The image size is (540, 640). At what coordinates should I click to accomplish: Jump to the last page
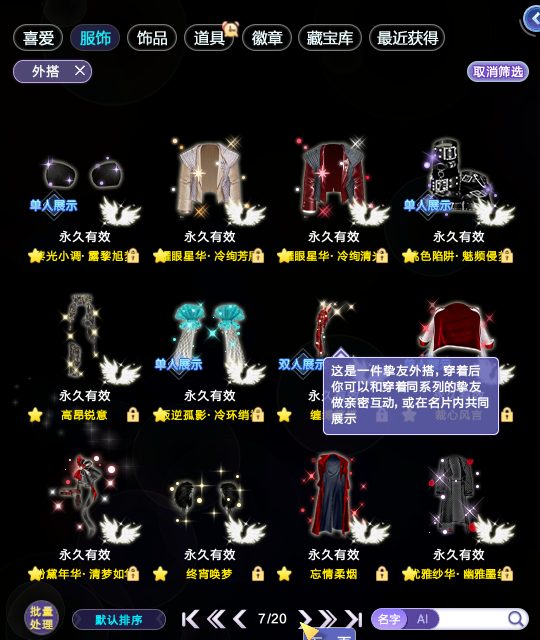353,619
